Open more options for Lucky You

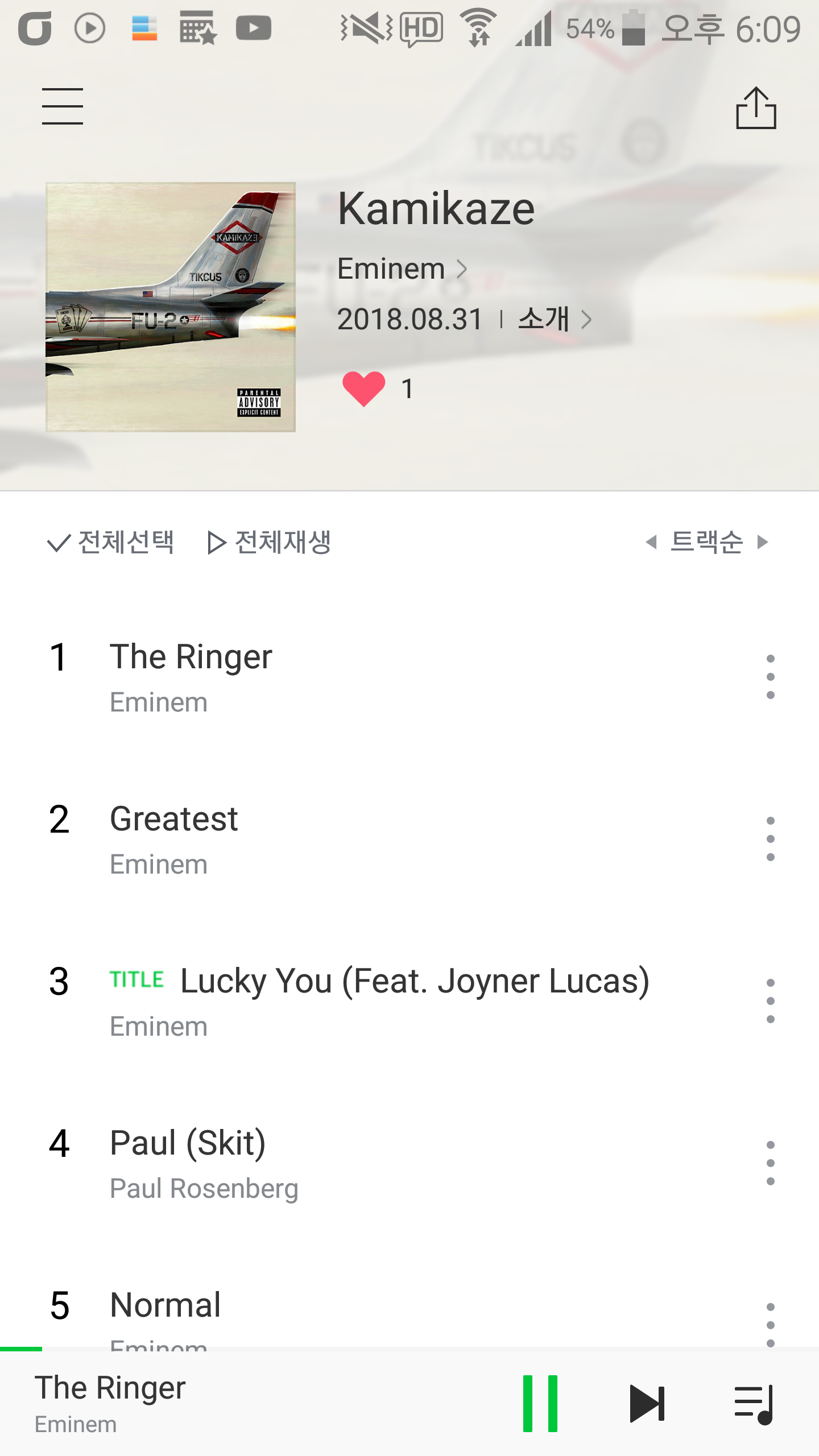coord(770,1001)
